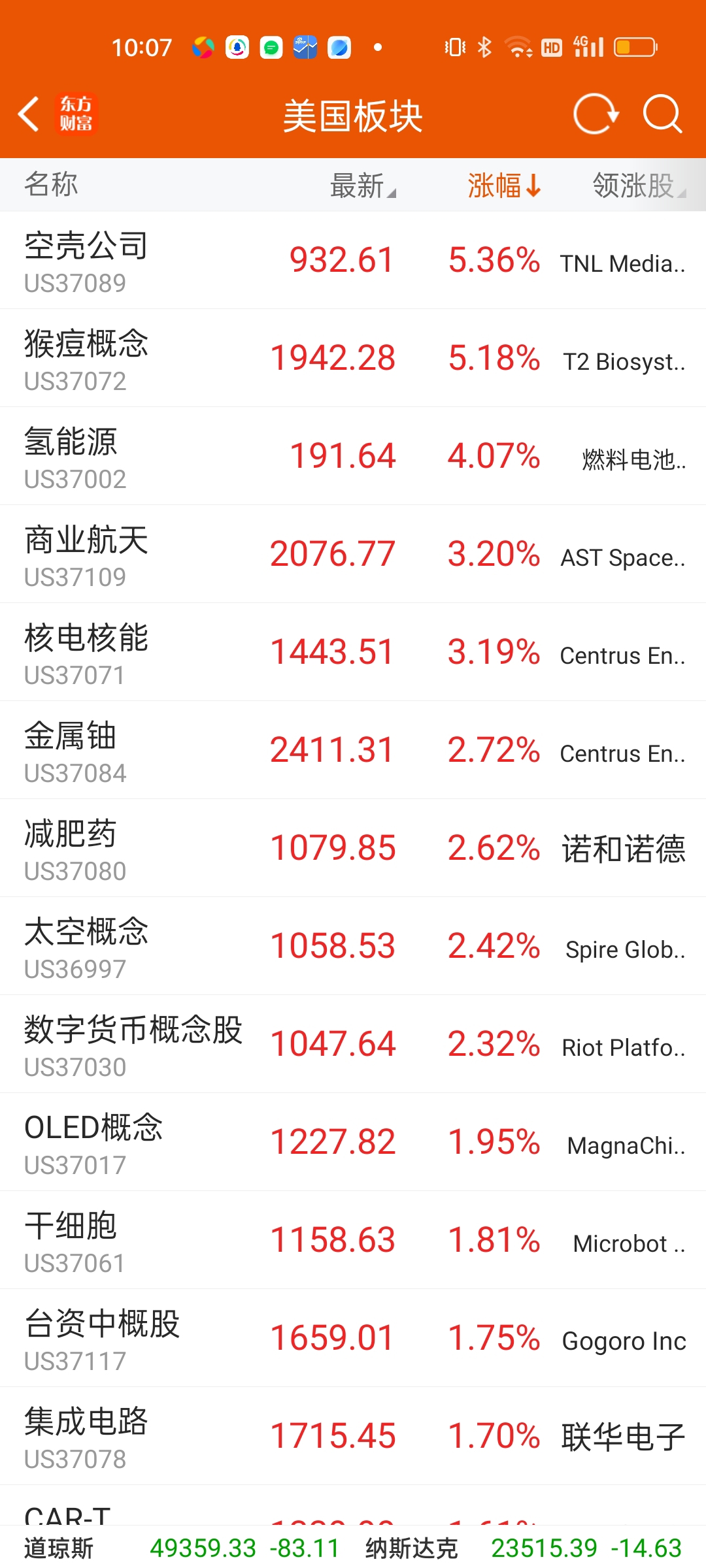
Task: View the 金属铀 sector details
Action: (353, 750)
